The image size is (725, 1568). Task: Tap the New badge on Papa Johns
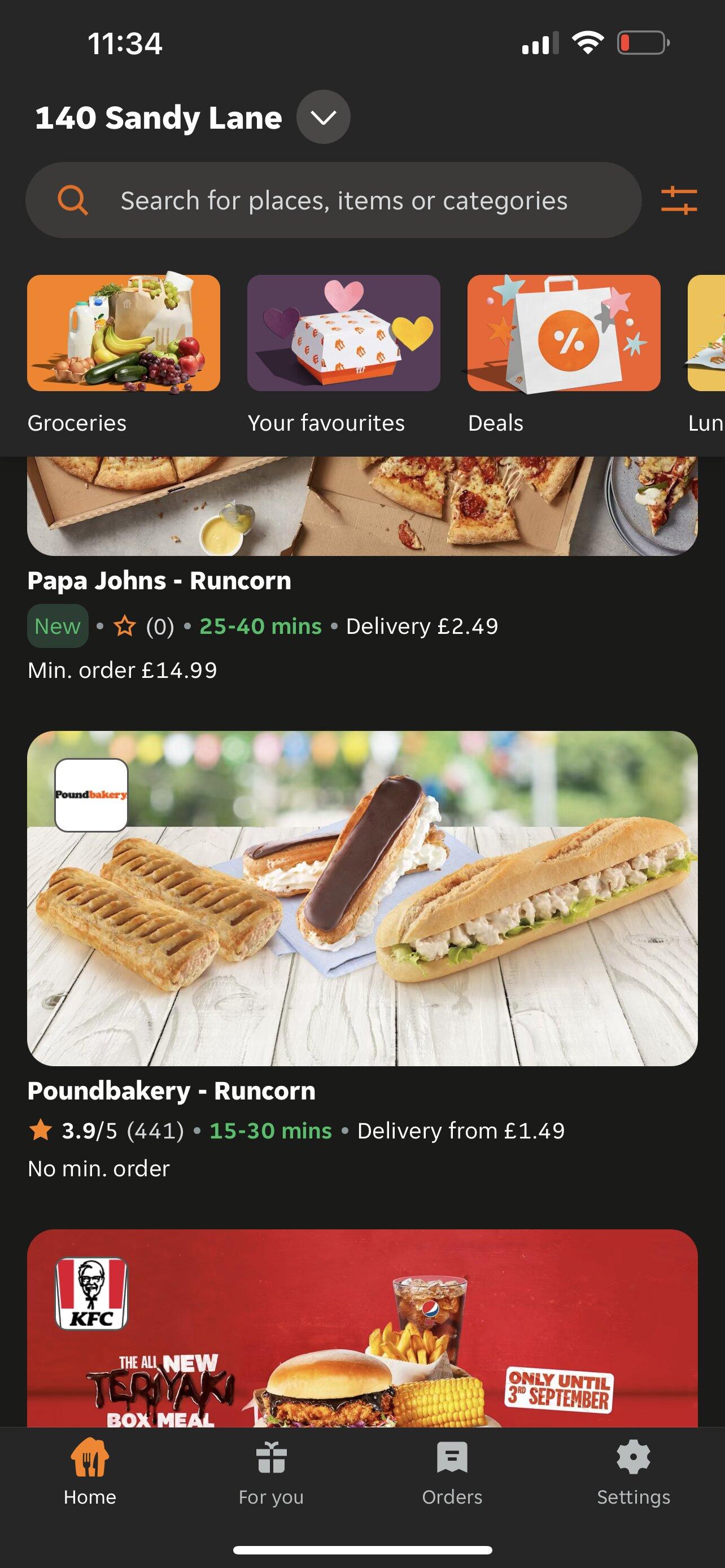tap(57, 625)
